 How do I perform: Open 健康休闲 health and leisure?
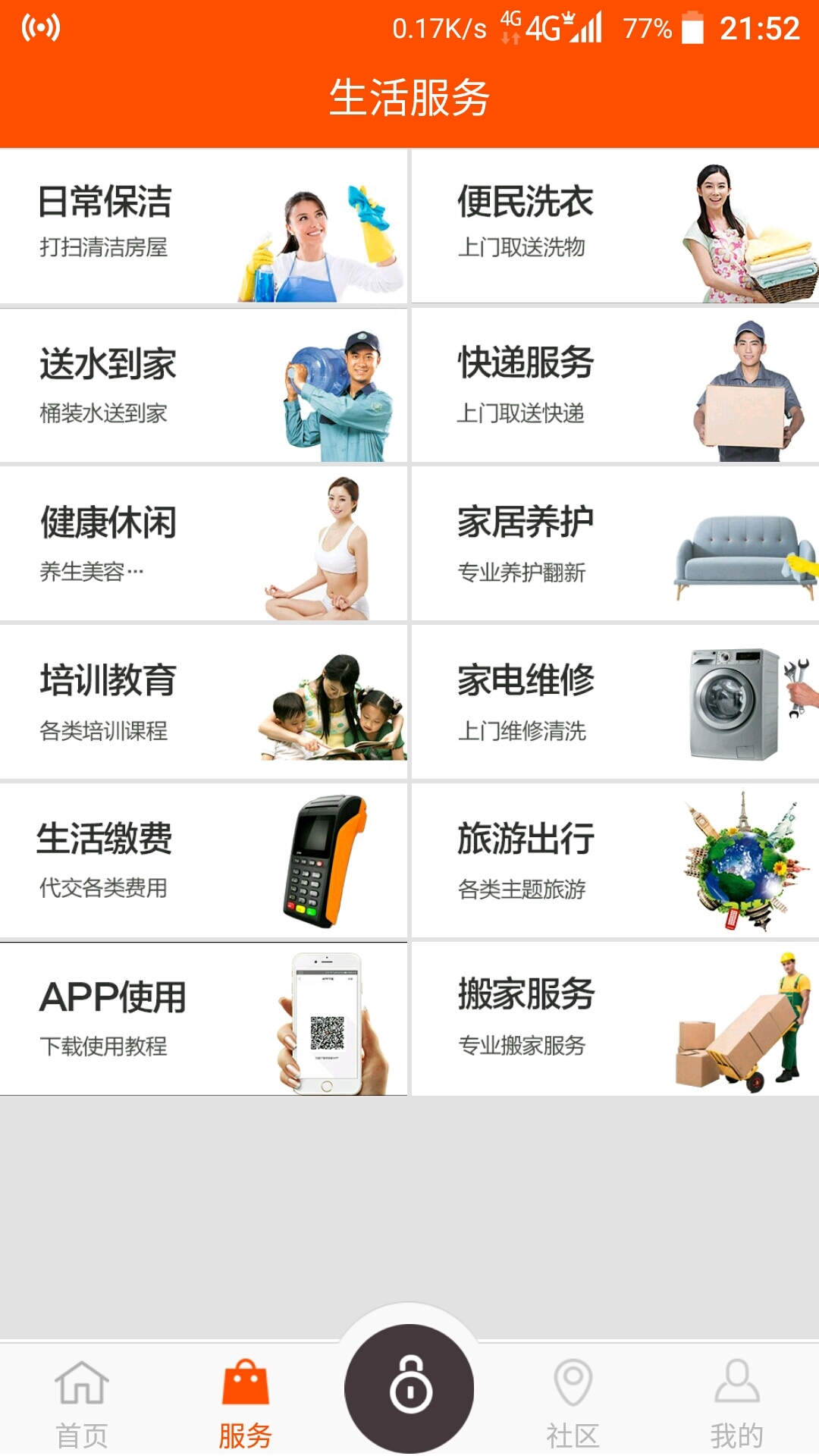click(x=203, y=544)
